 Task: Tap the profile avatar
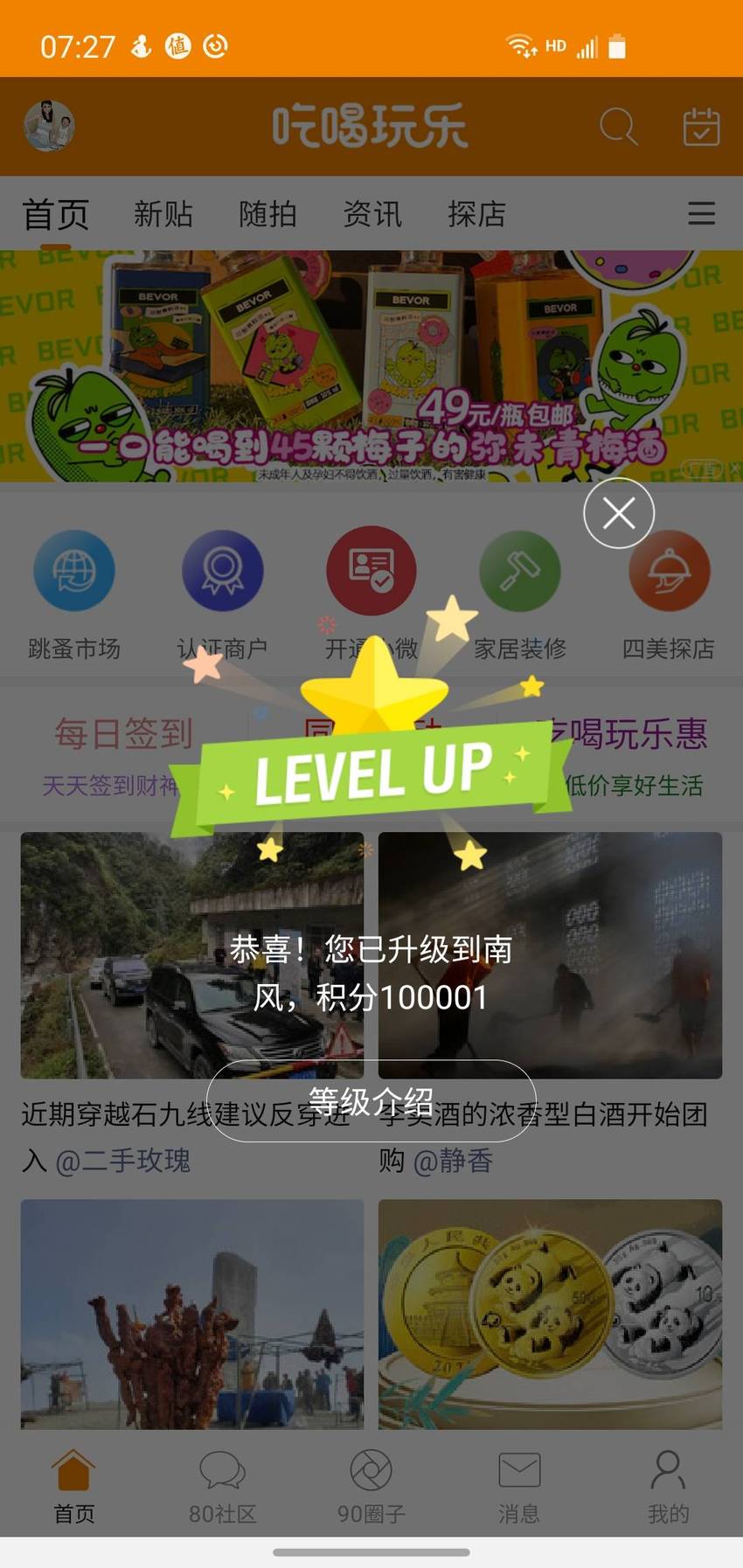point(49,126)
